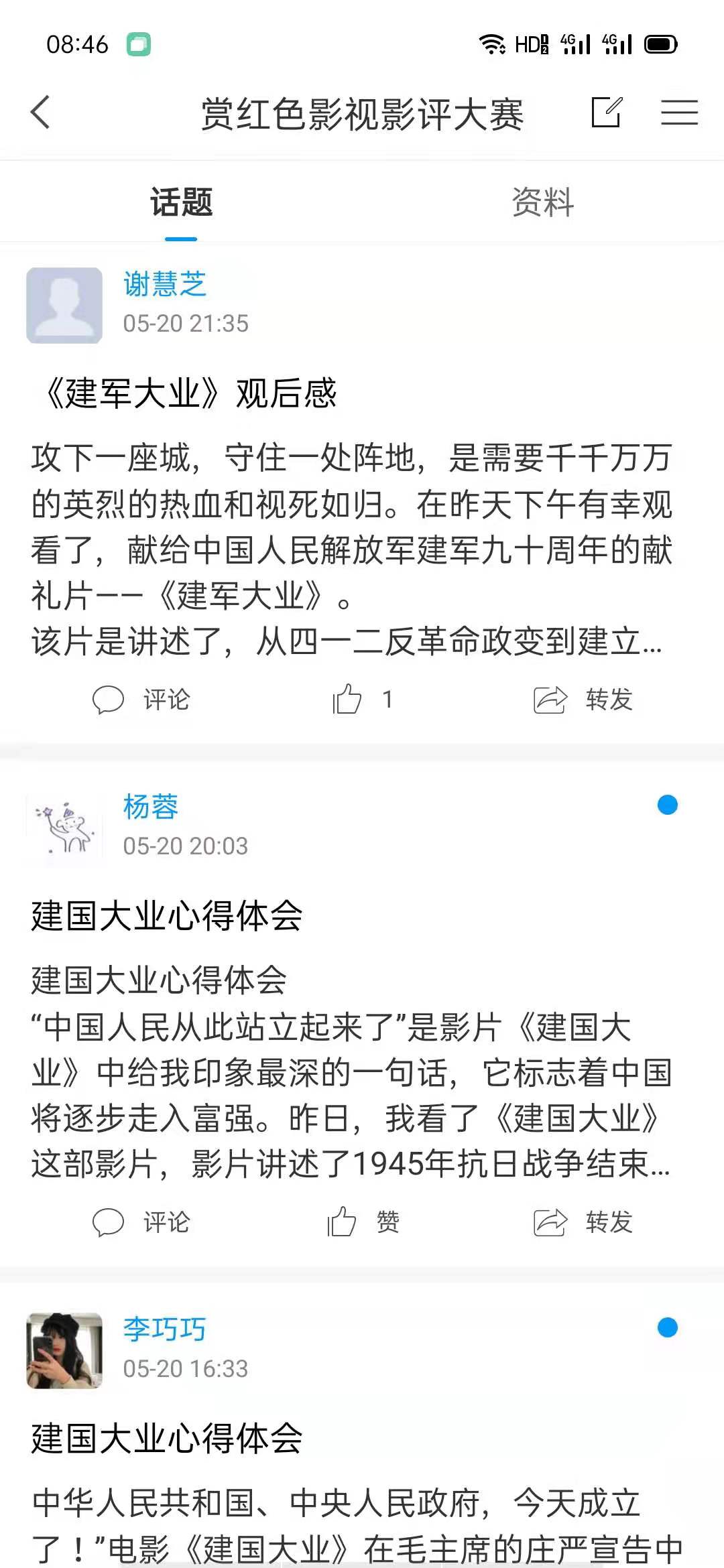Switch to the 资料 tab

tap(542, 202)
